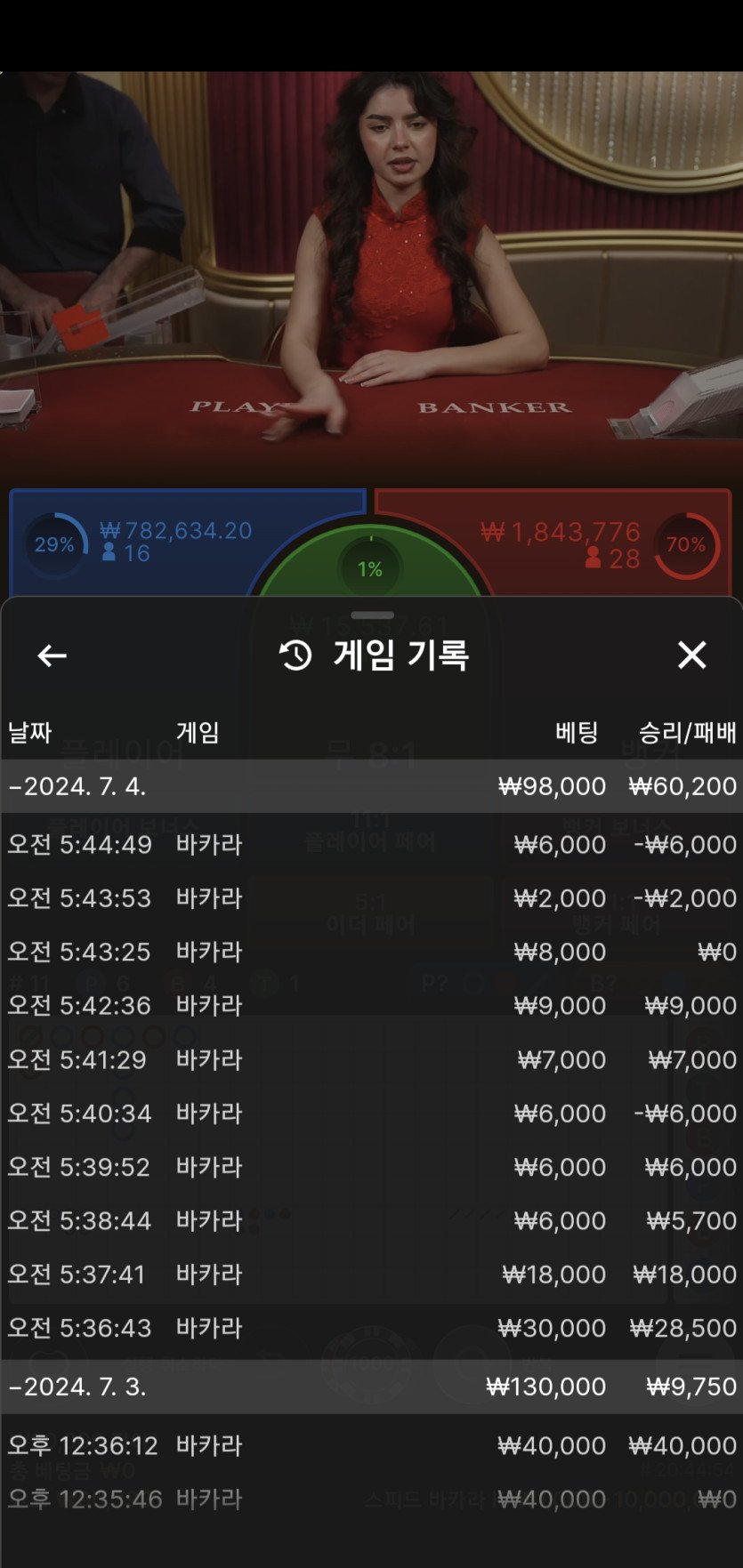743x1568 pixels.
Task: Open the 오전 5:43:53 바카라 record
Action: tap(371, 898)
